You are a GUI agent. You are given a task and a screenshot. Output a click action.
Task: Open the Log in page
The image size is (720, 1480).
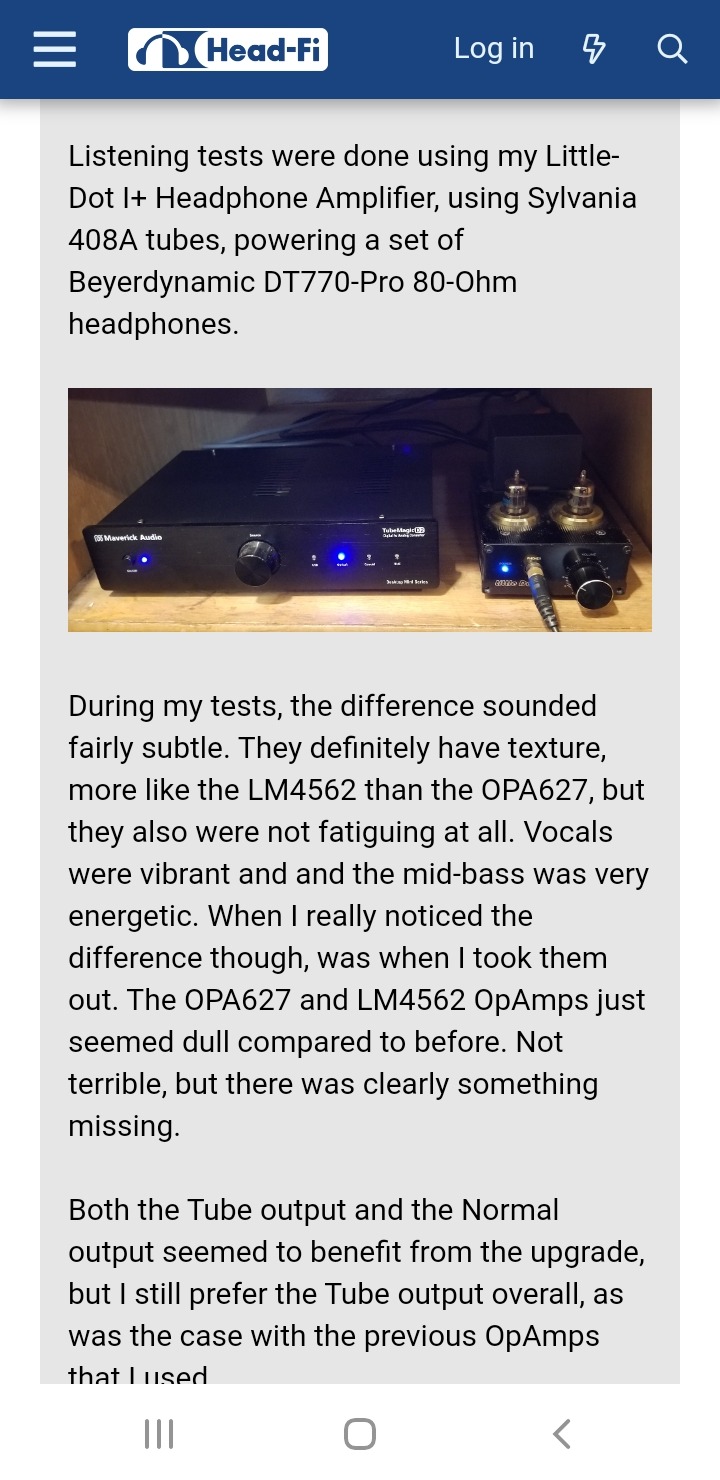tap(494, 48)
